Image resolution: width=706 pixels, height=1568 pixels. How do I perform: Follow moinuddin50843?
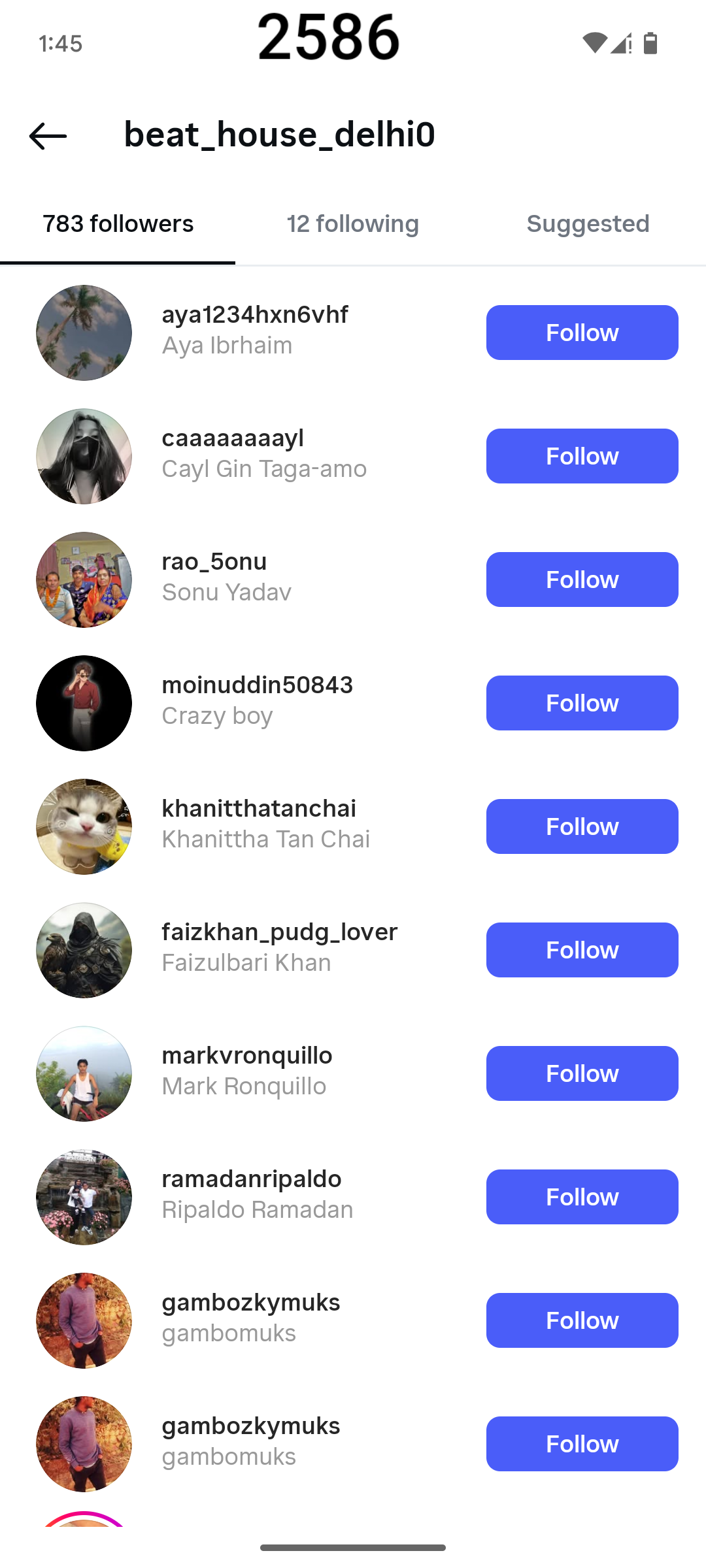point(582,703)
